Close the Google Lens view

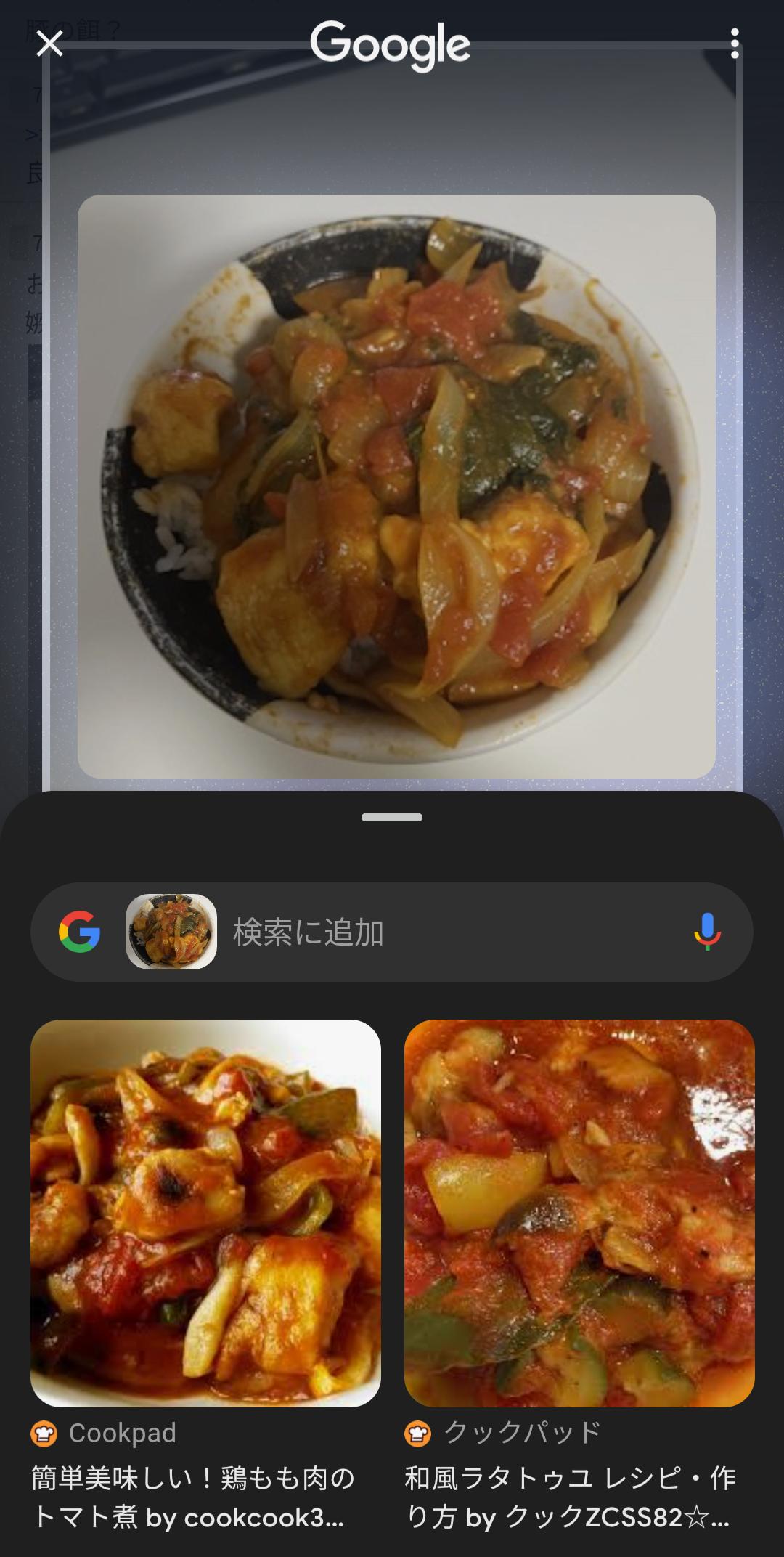coord(49,44)
